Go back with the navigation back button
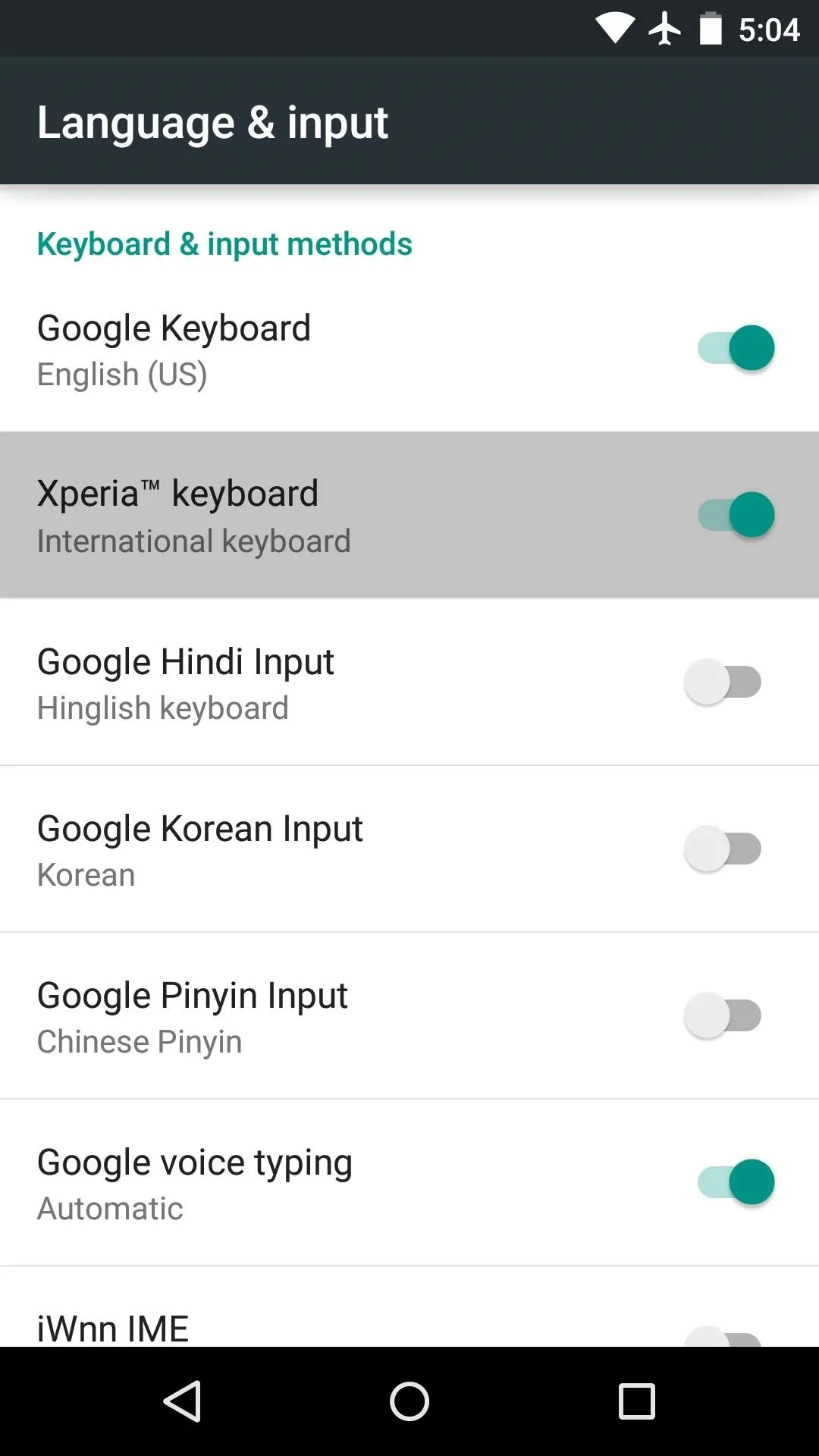This screenshot has width=819, height=1456. [x=182, y=1401]
